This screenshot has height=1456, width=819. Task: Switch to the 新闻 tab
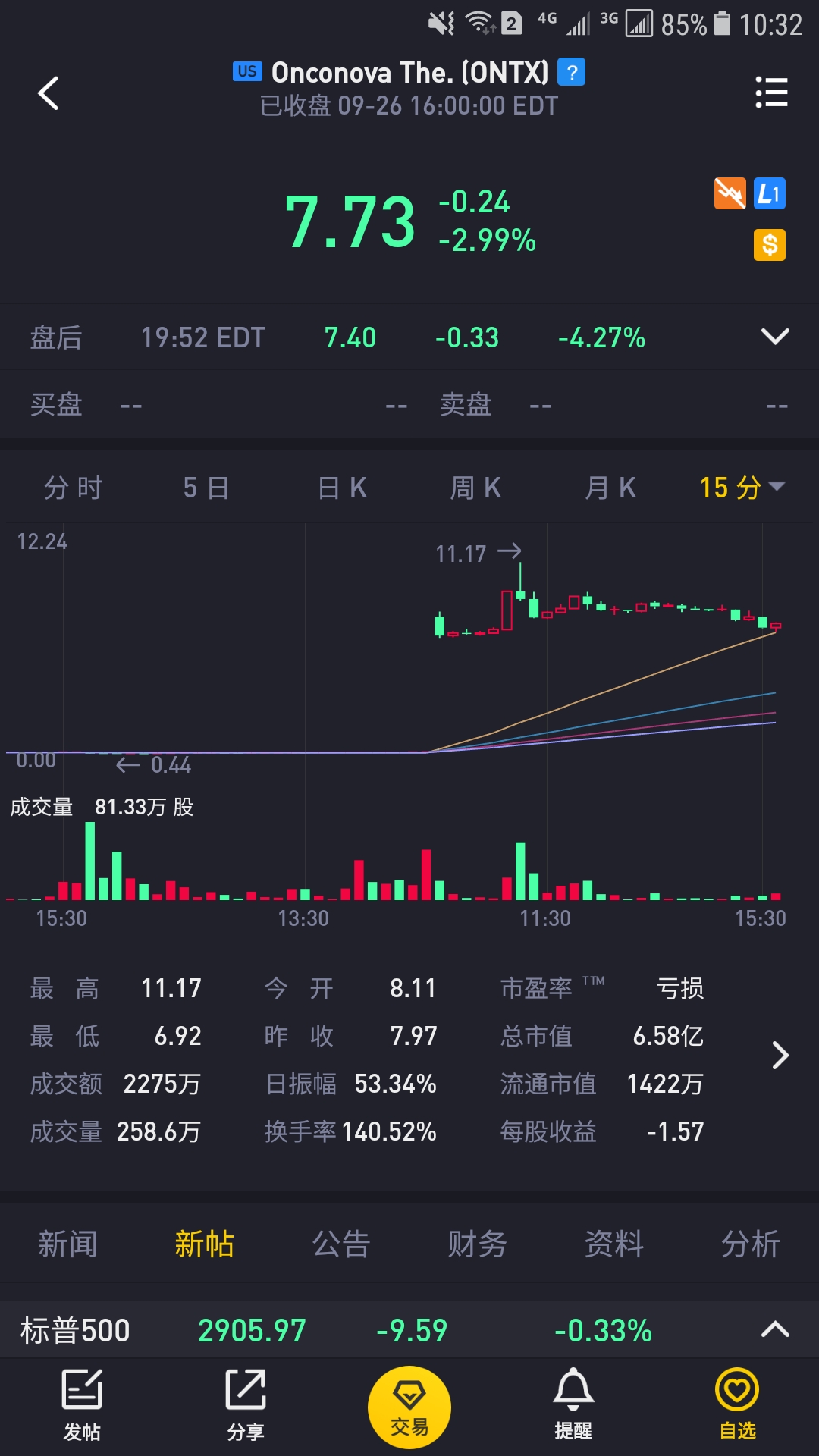tap(68, 1244)
